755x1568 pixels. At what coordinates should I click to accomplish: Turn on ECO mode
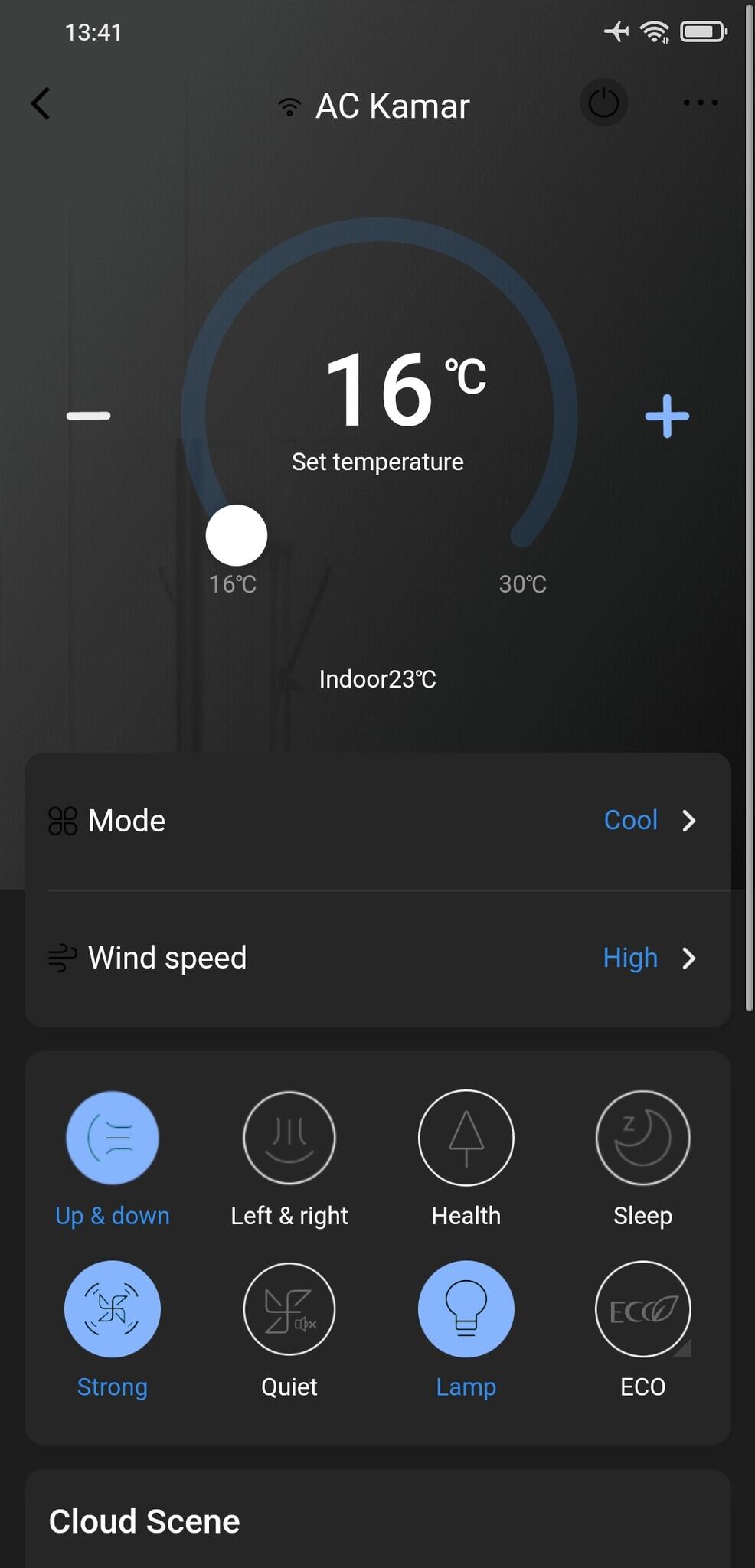[643, 1309]
